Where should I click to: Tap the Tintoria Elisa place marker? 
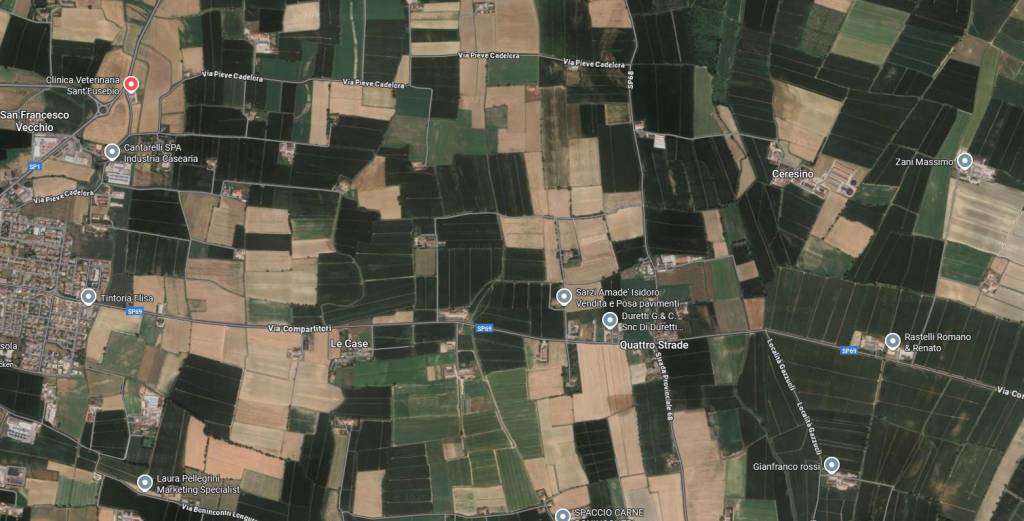[x=88, y=297]
